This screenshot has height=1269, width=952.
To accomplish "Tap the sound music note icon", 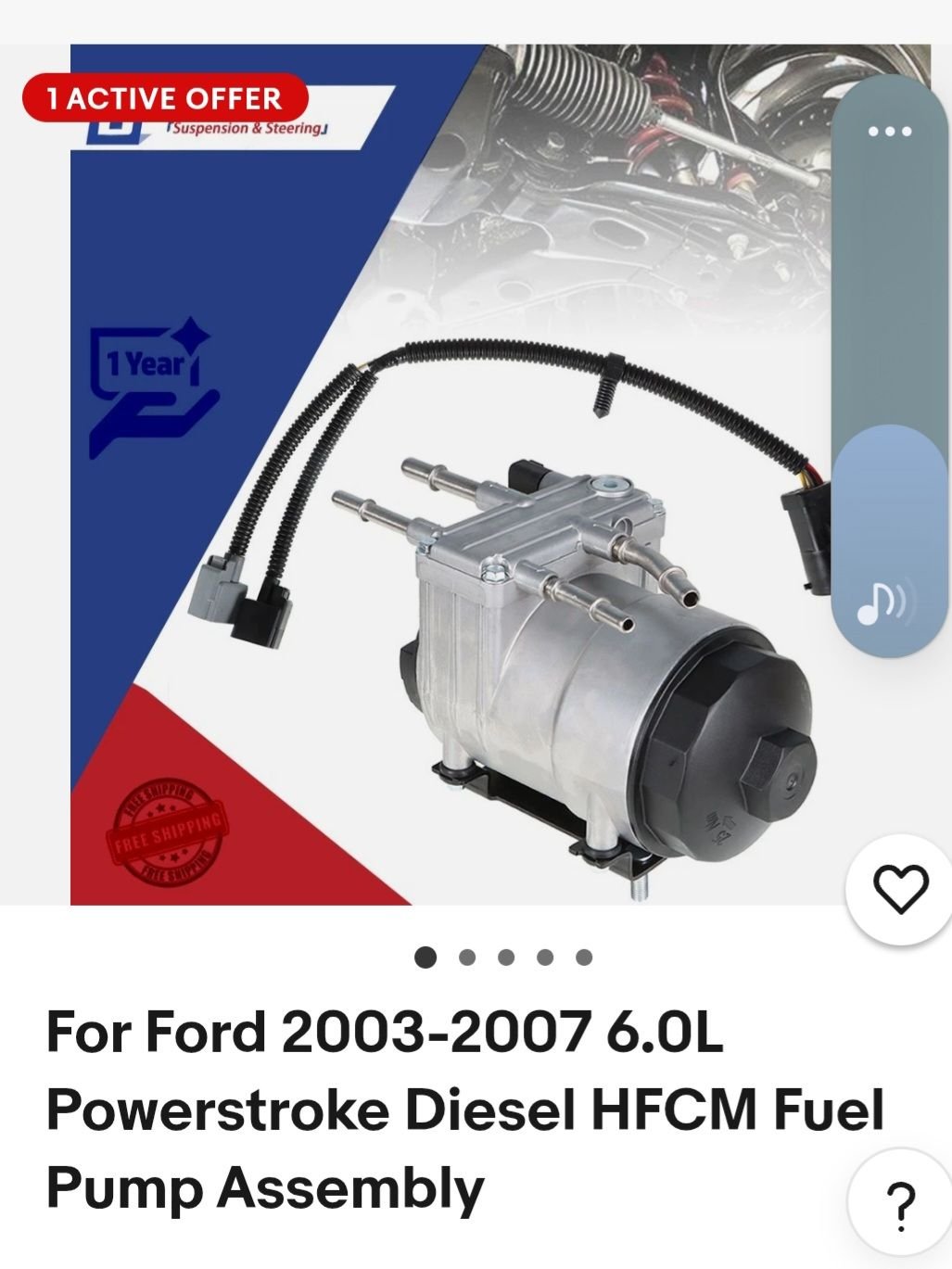I will click(x=884, y=602).
